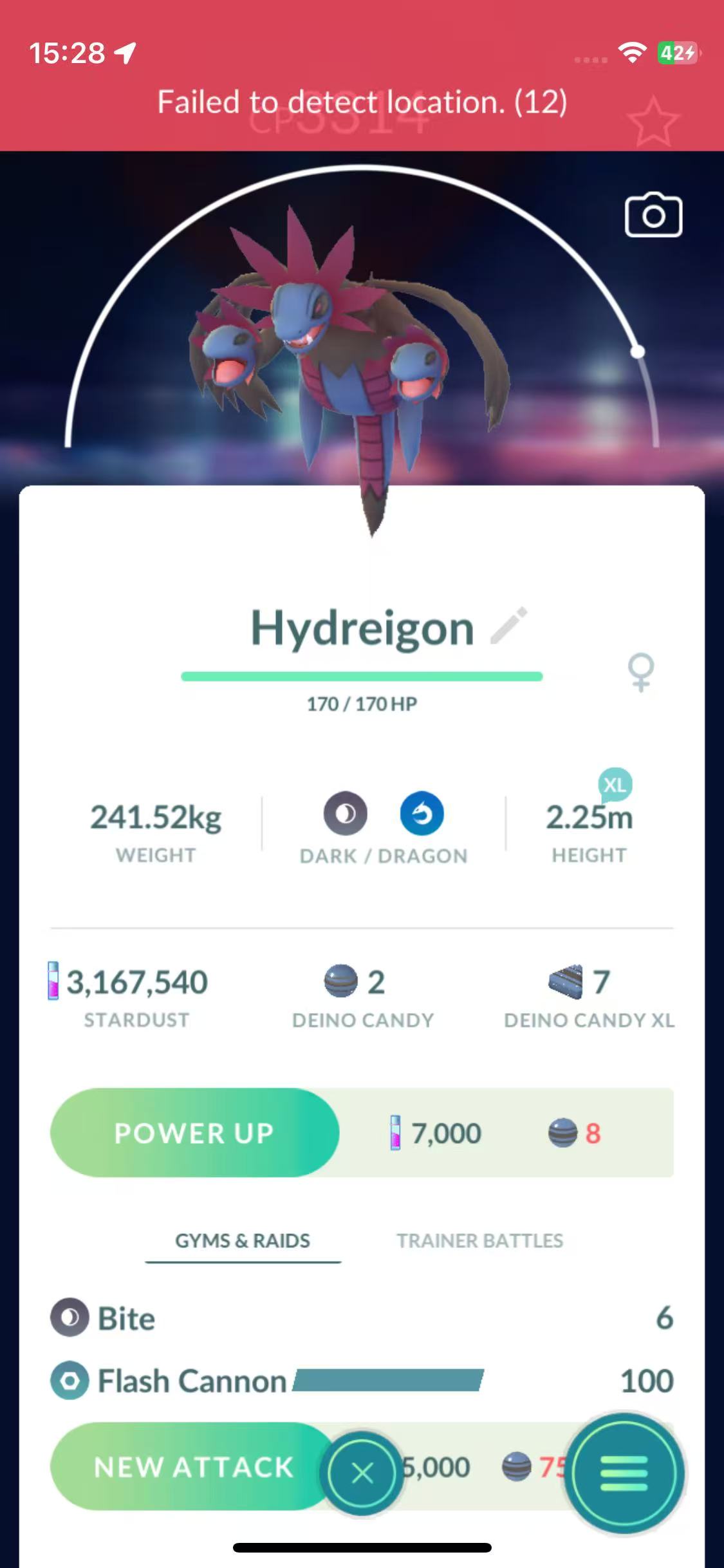724x1568 pixels.
Task: Power up Hydreigon
Action: [x=194, y=1133]
